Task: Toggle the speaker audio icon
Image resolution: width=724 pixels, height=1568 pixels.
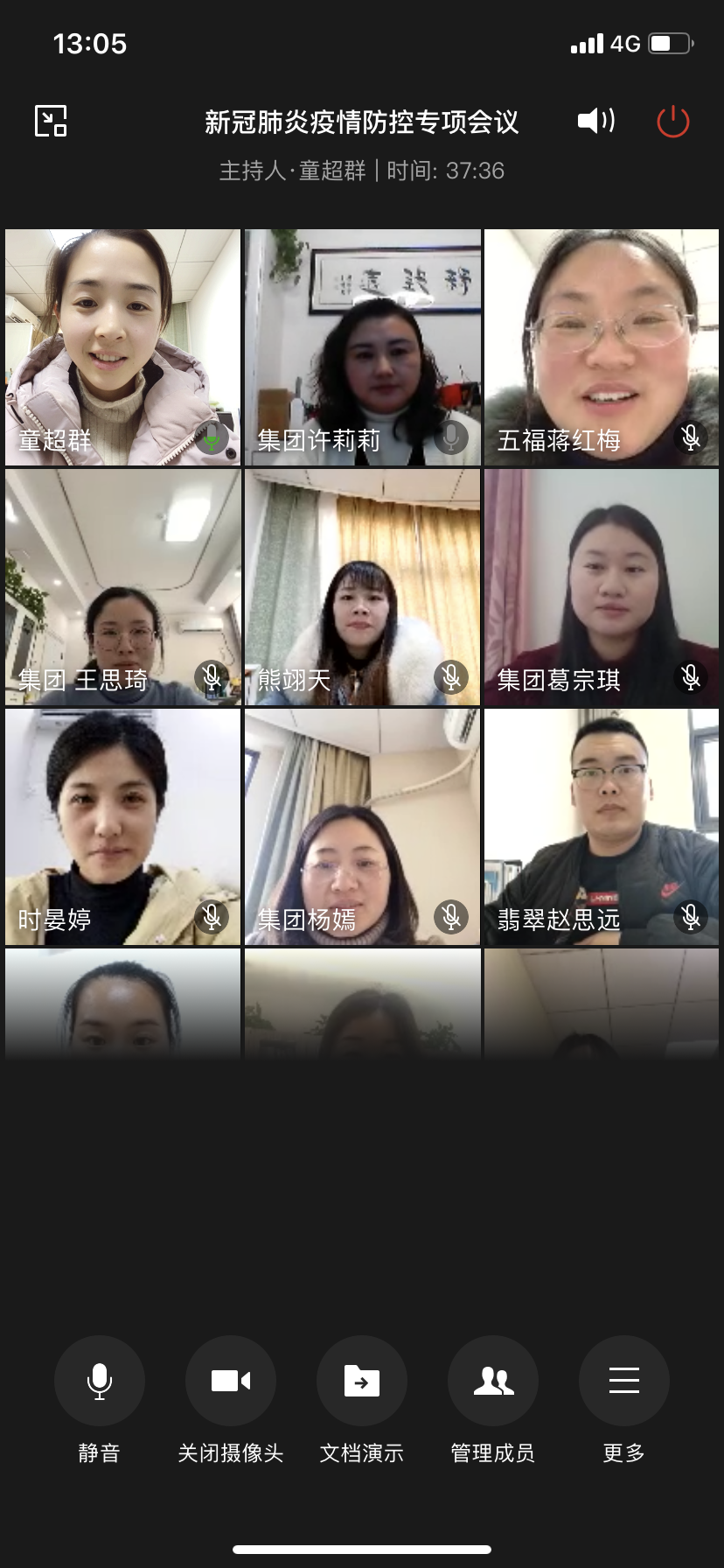Action: point(596,121)
